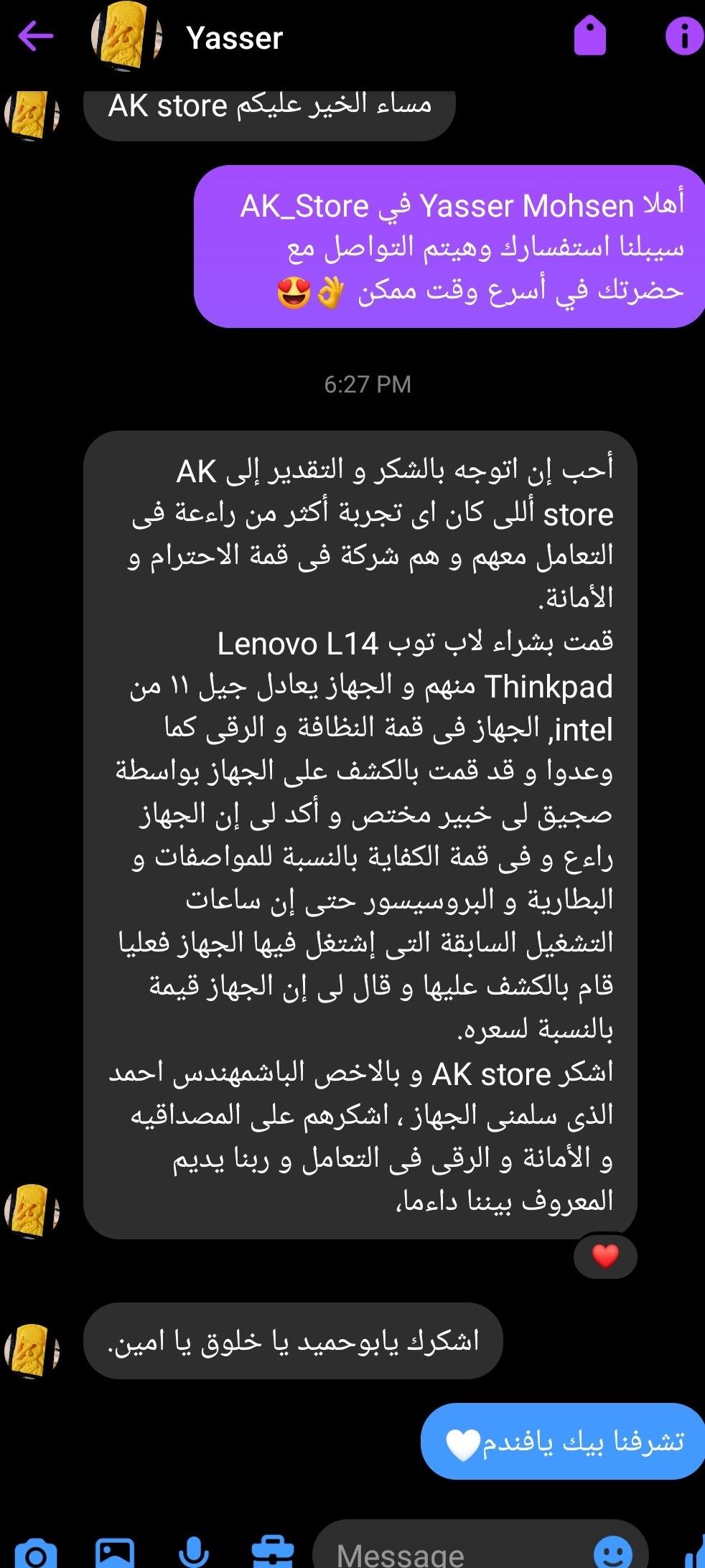Screen dimensions: 705x1568
Task: View the heart reaction on the long message
Action: pos(605,1256)
